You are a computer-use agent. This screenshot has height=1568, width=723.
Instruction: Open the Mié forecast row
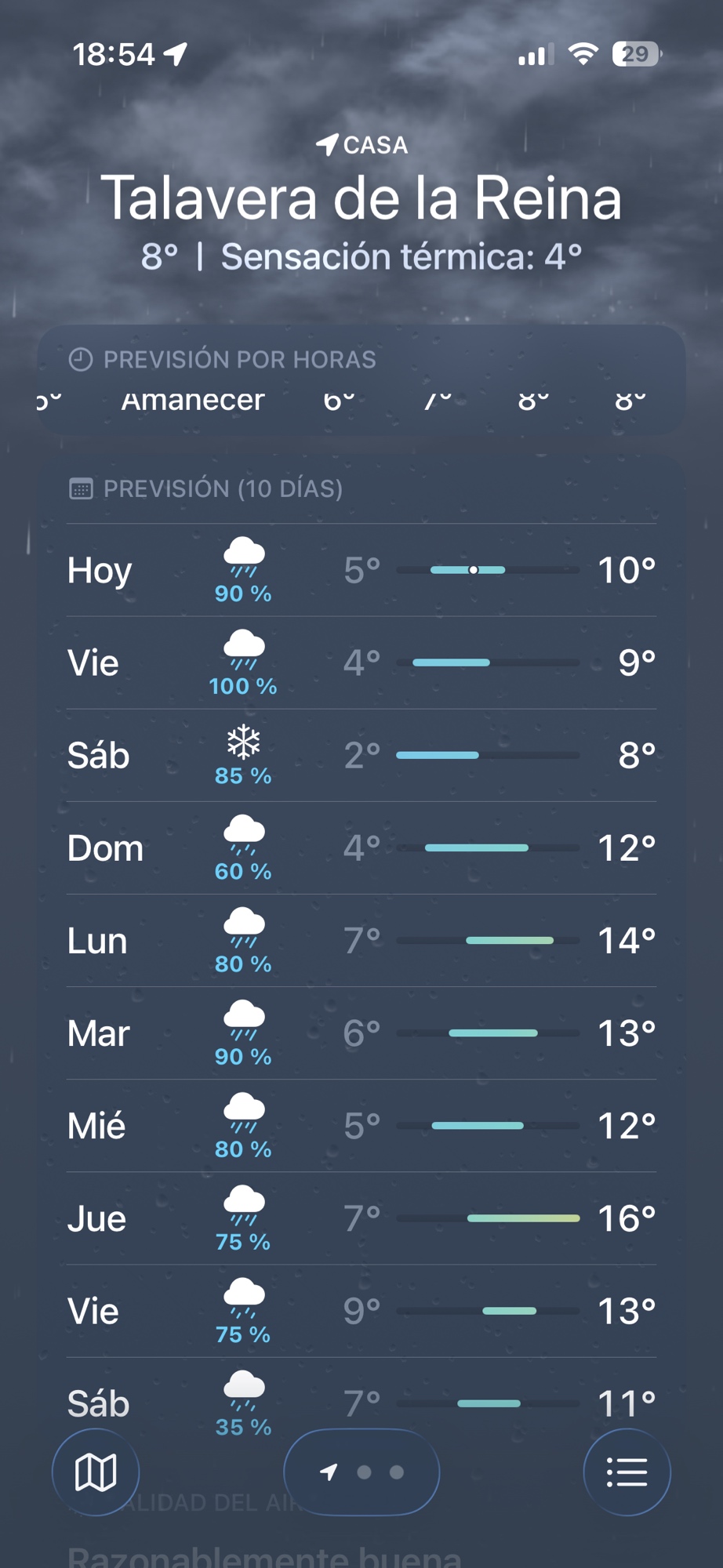(361, 1125)
